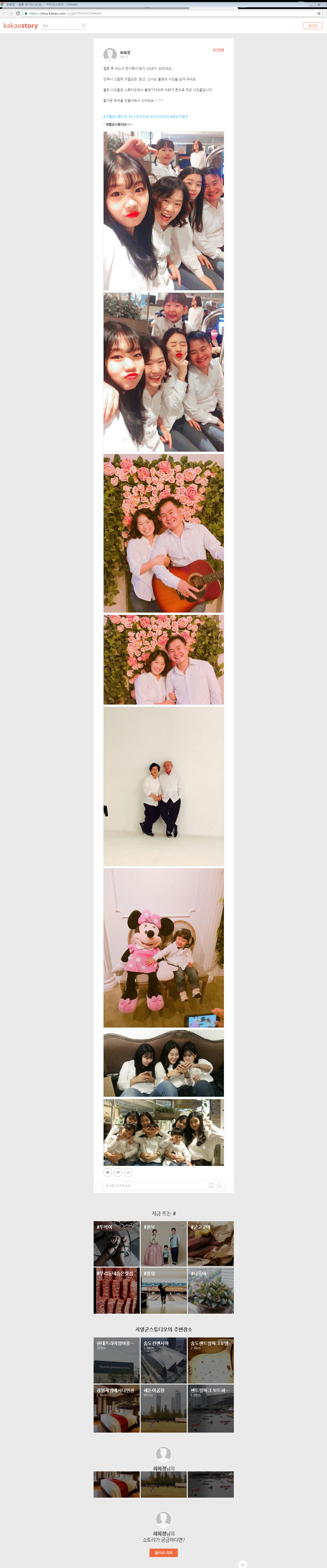The image size is (327, 1568).
Task: View nearby place 해돋이공원
Action: [x=163, y=1408]
